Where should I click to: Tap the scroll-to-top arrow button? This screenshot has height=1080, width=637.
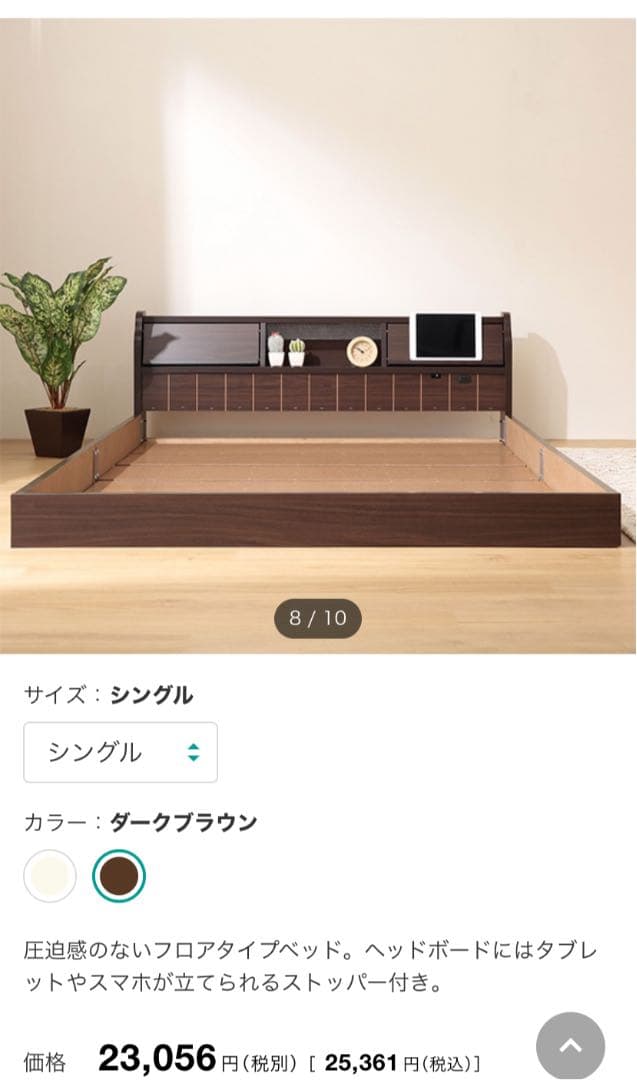tap(570, 1046)
